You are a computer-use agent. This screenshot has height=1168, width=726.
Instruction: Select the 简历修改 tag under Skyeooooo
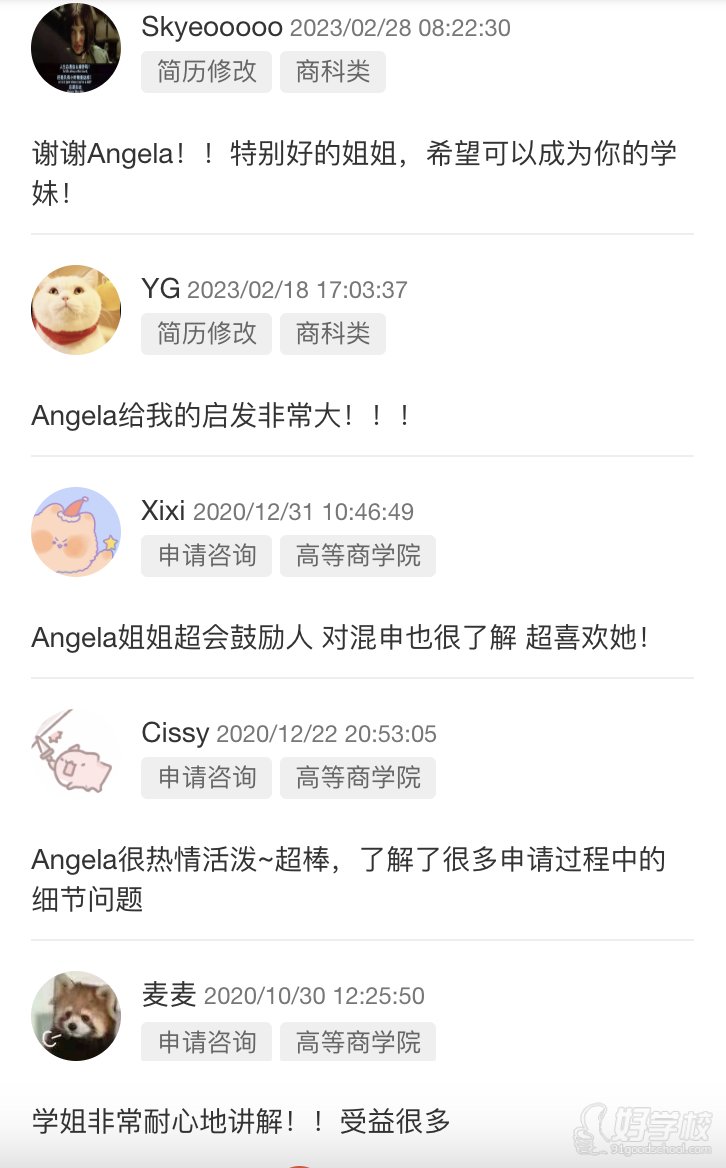[x=205, y=71]
